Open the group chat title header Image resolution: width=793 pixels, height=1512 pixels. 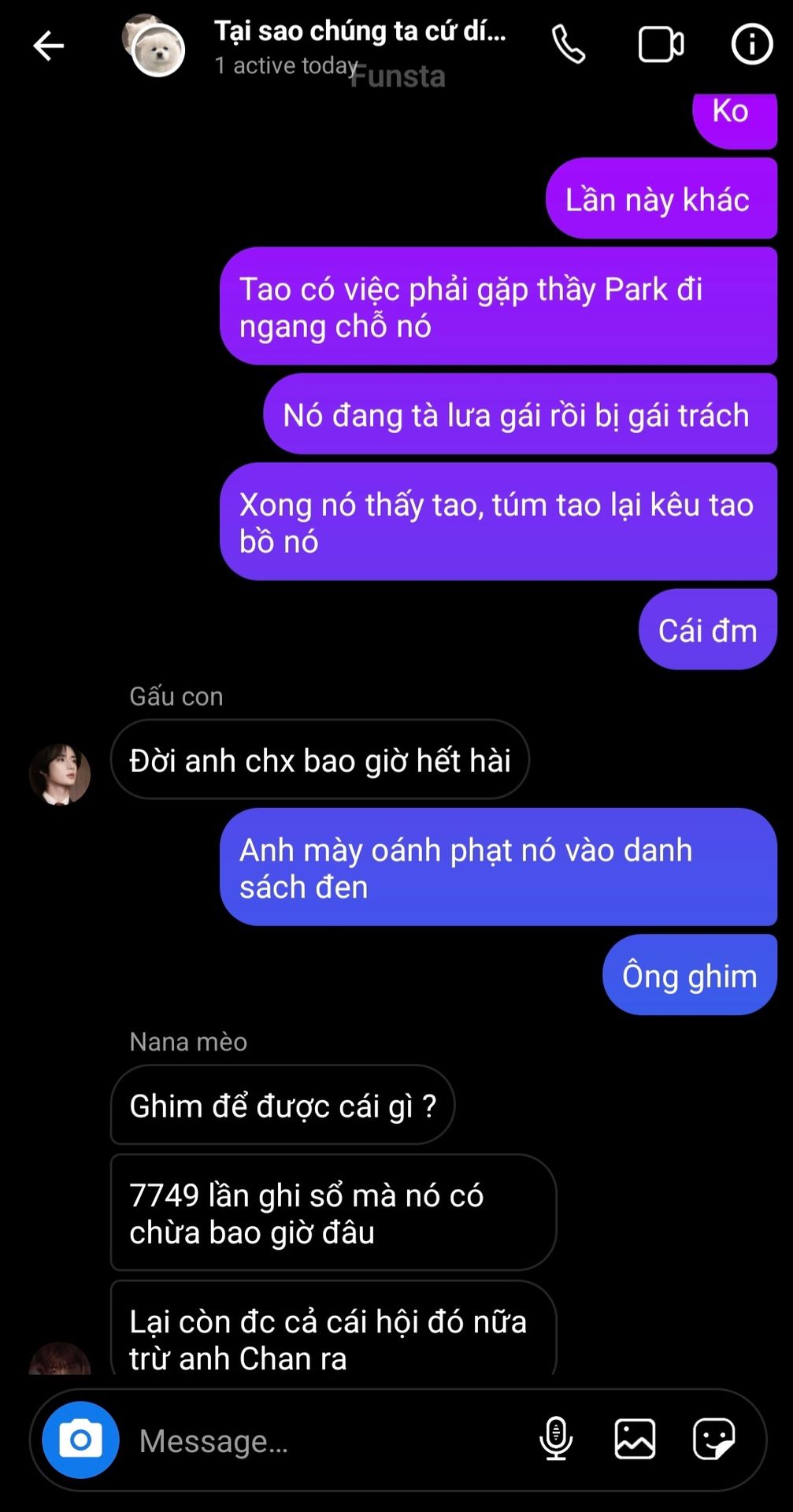tap(359, 31)
